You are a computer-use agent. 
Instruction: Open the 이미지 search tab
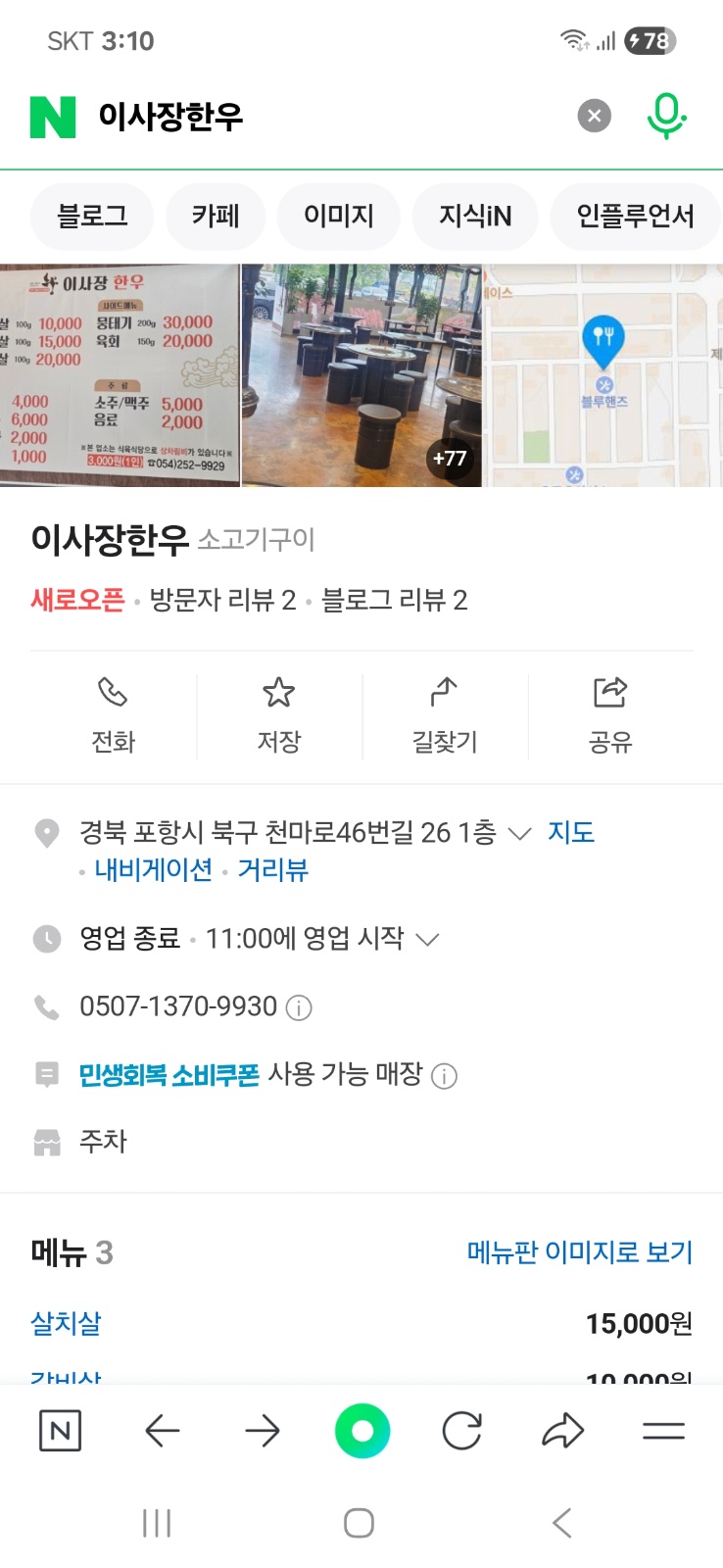click(x=338, y=217)
